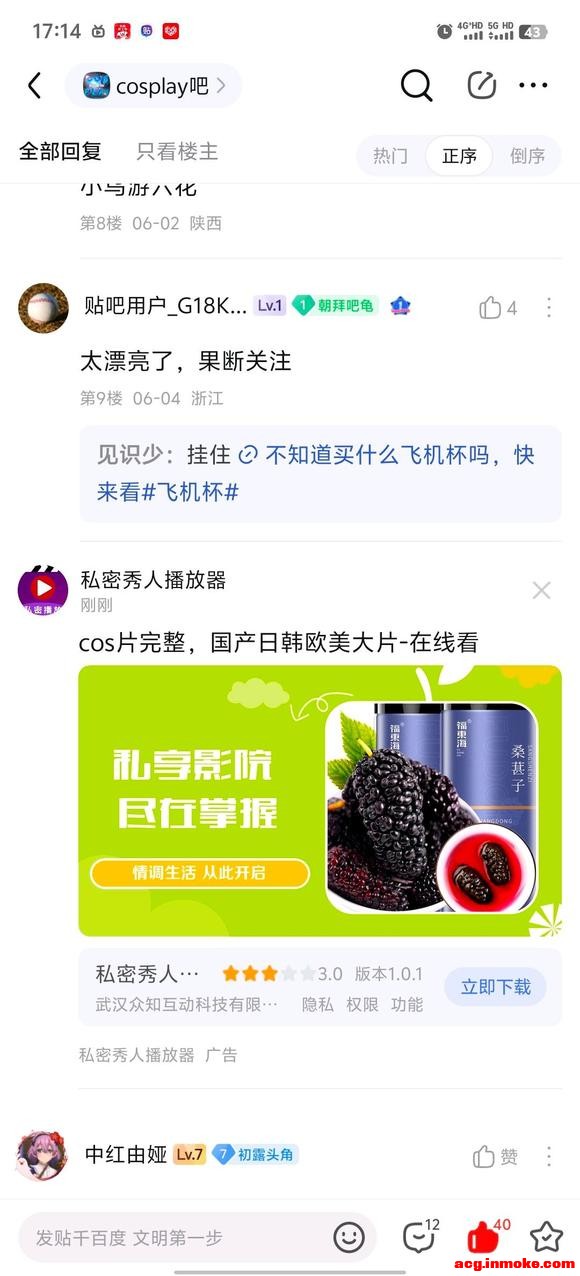Sort replies by 热门
The image size is (580, 1276).
click(x=390, y=156)
